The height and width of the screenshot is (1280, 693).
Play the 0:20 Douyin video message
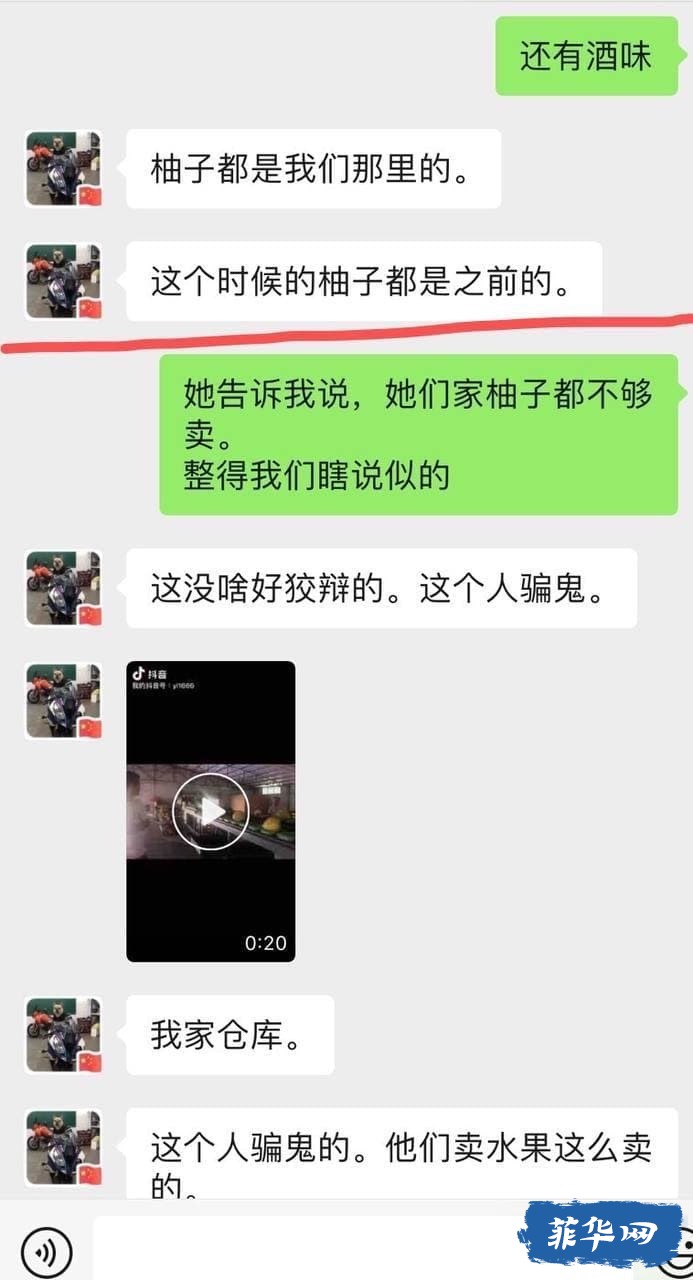[210, 811]
